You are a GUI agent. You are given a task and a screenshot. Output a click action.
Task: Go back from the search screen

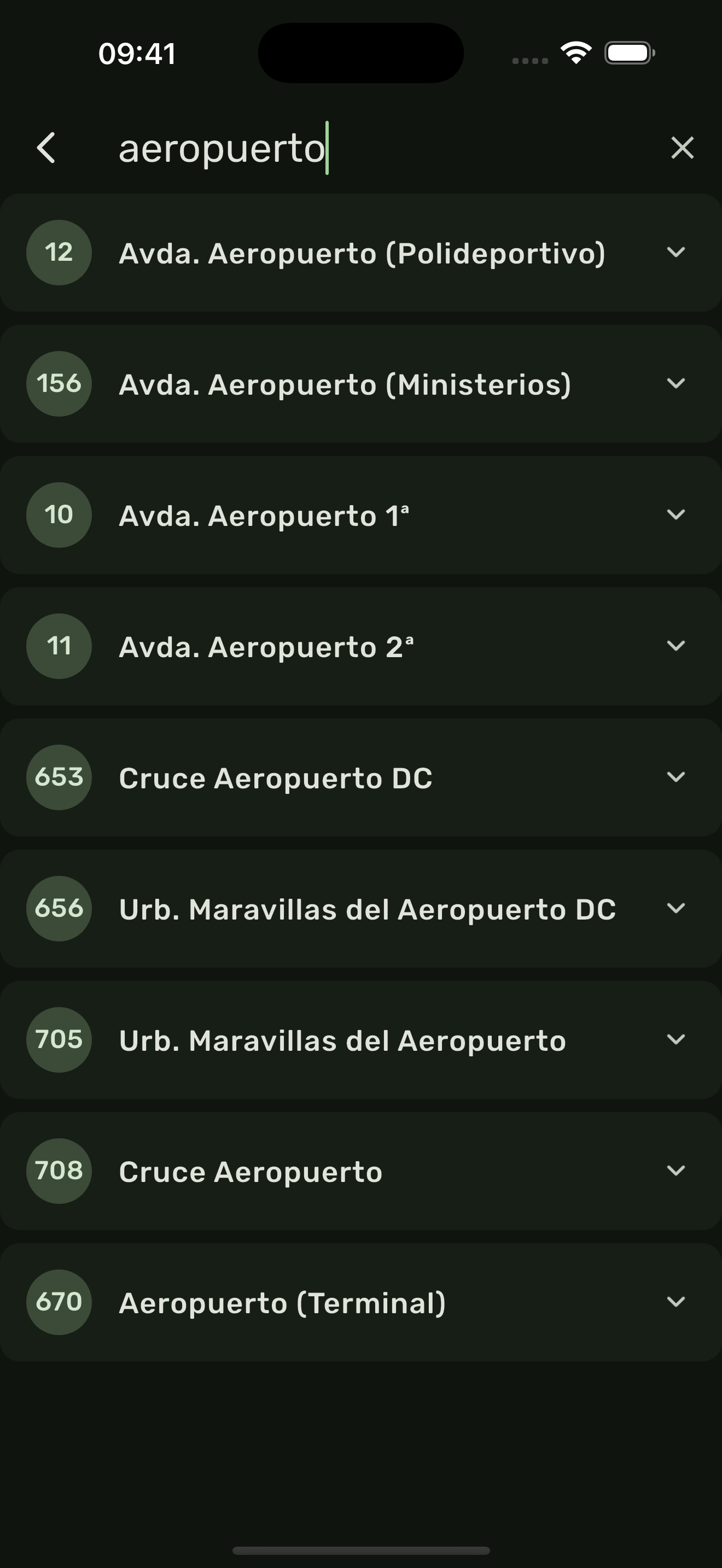tap(46, 148)
